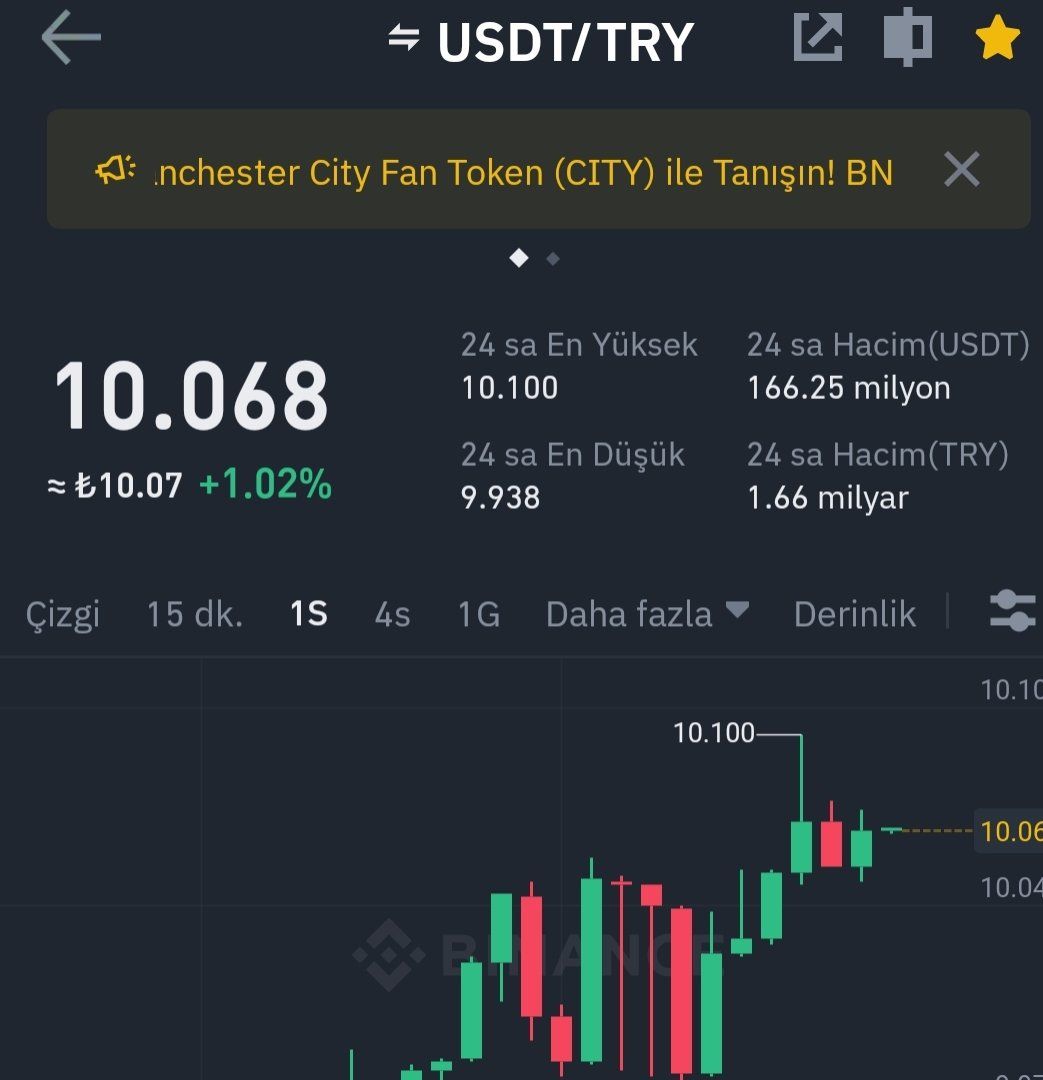Remove USDT/TRY from favorites star

[x=997, y=39]
